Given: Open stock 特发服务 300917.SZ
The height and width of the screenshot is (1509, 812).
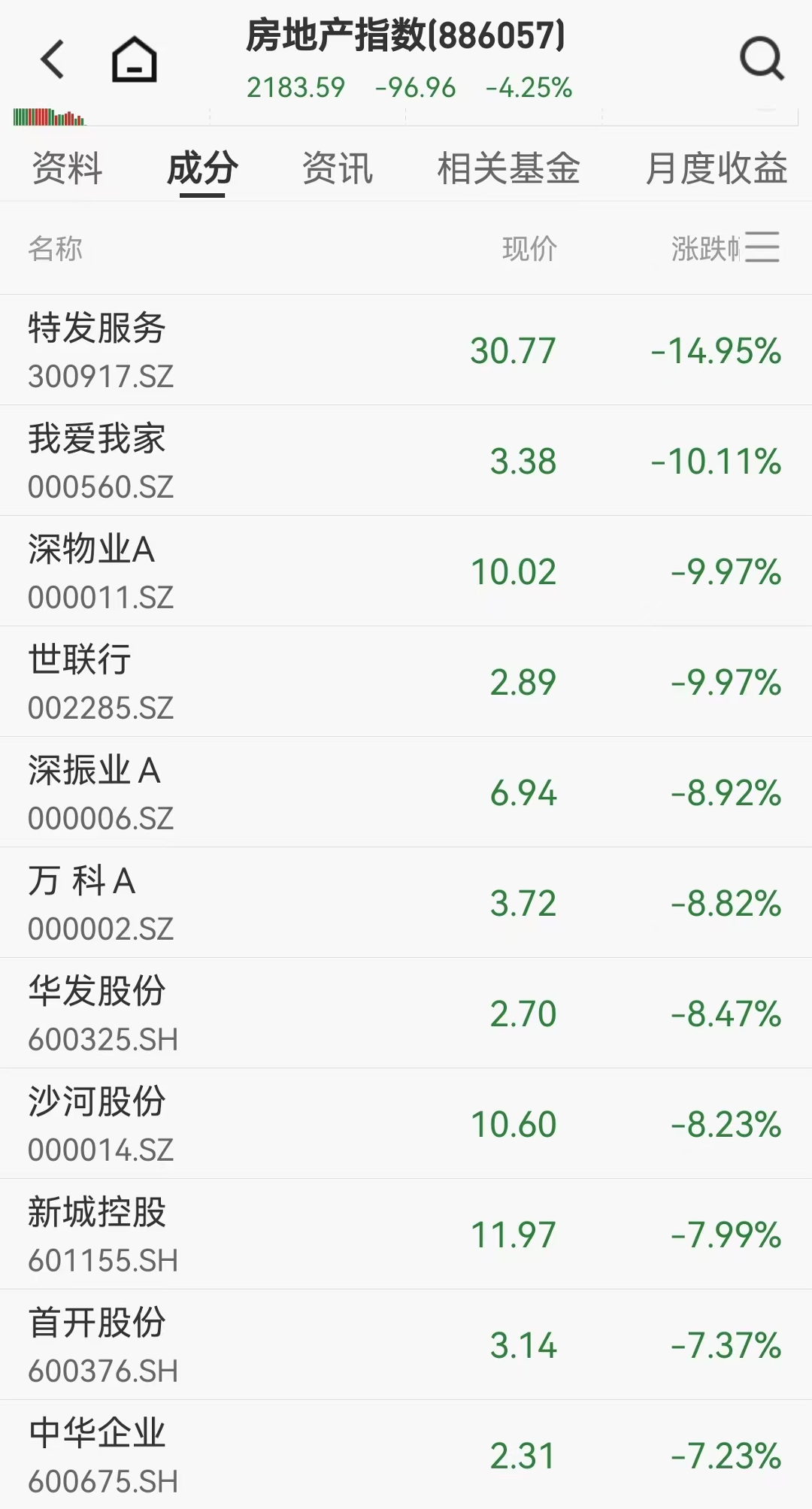Looking at the screenshot, I should (x=406, y=350).
